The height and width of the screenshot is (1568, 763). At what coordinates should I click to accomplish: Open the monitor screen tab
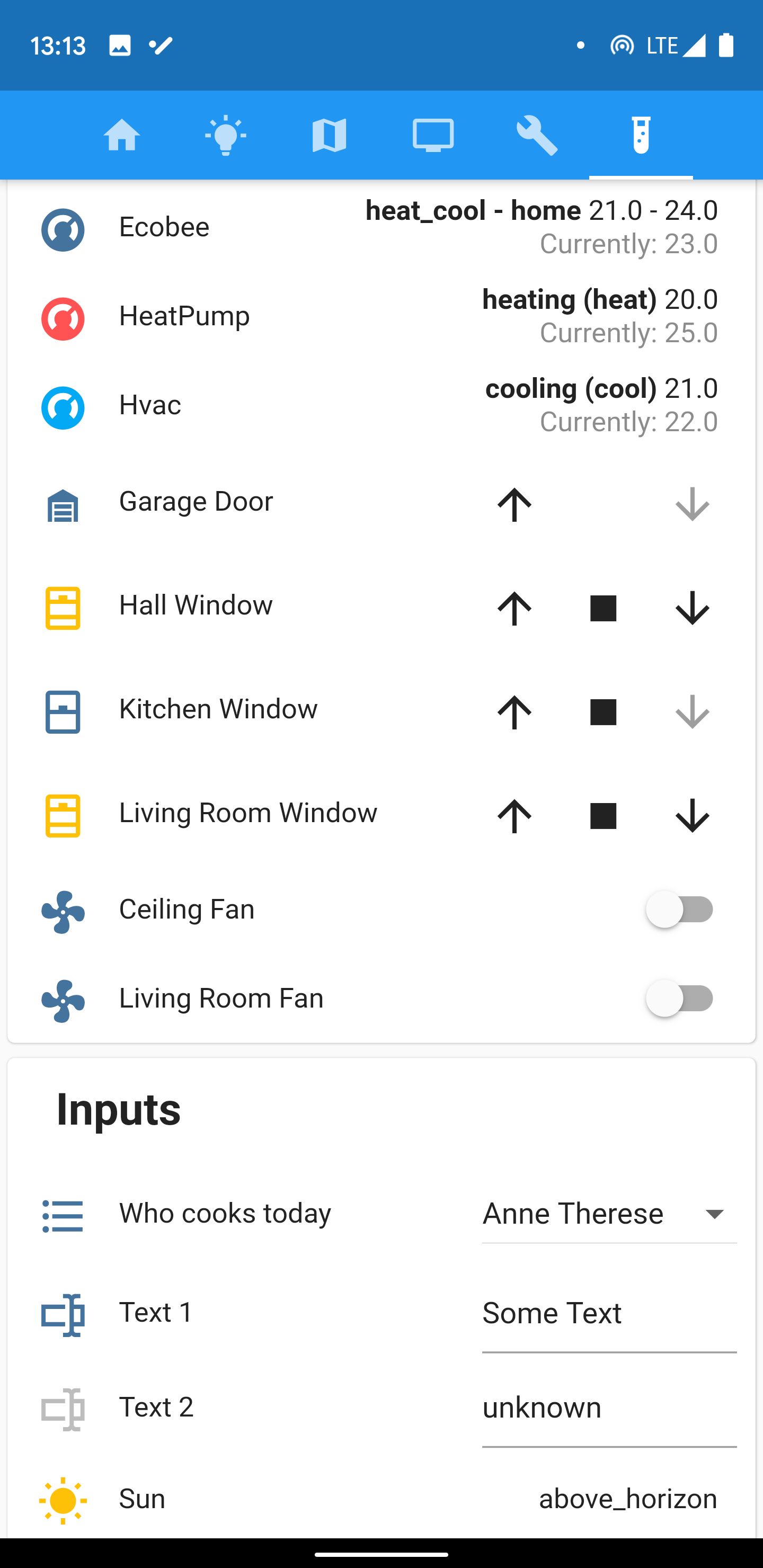[x=433, y=135]
